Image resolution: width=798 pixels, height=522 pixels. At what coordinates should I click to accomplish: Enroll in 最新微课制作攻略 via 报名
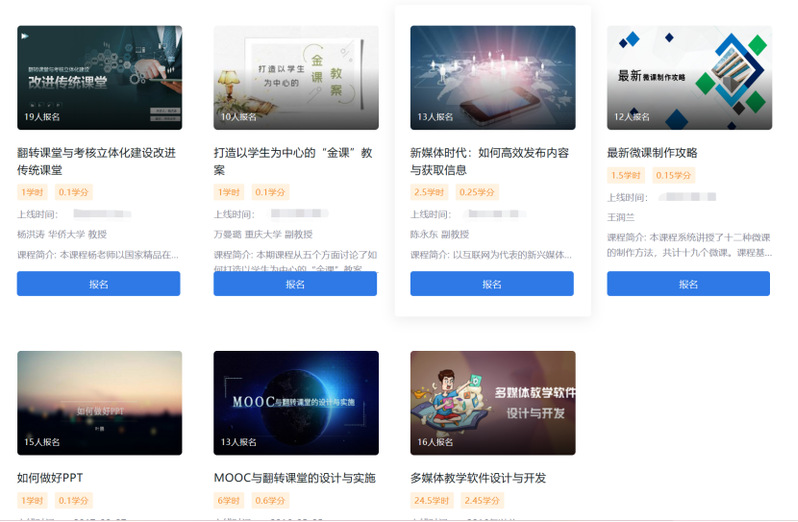coord(688,284)
